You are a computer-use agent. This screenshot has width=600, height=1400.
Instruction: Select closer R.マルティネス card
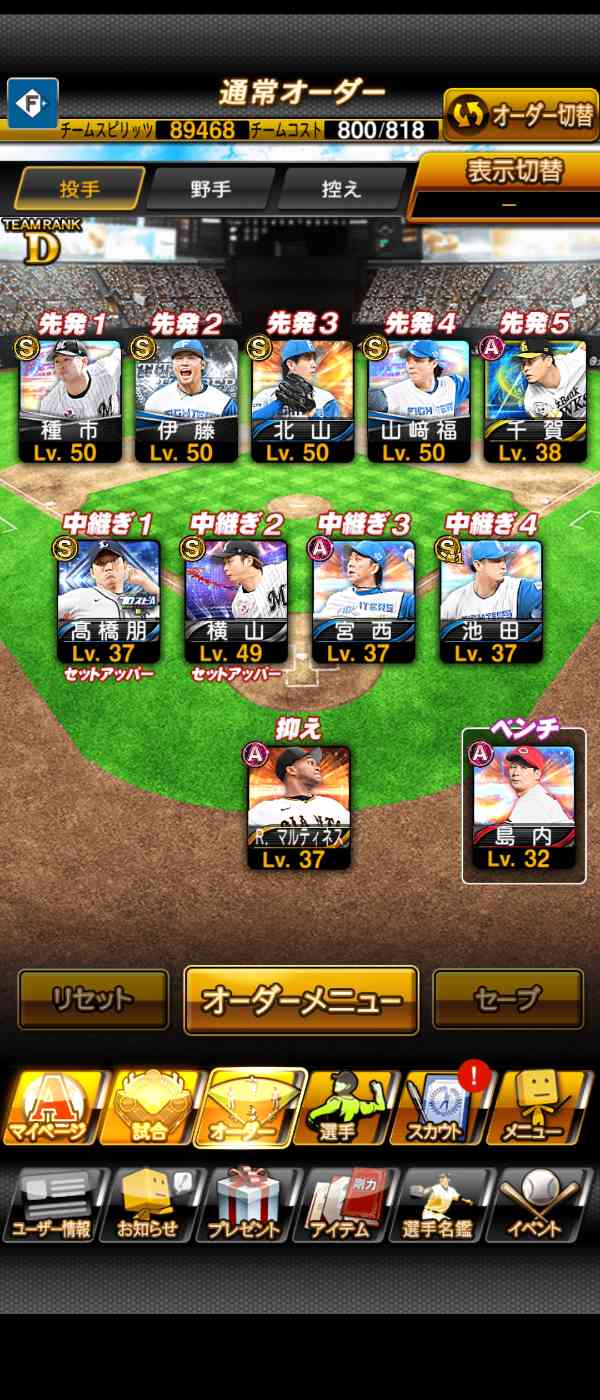(299, 807)
